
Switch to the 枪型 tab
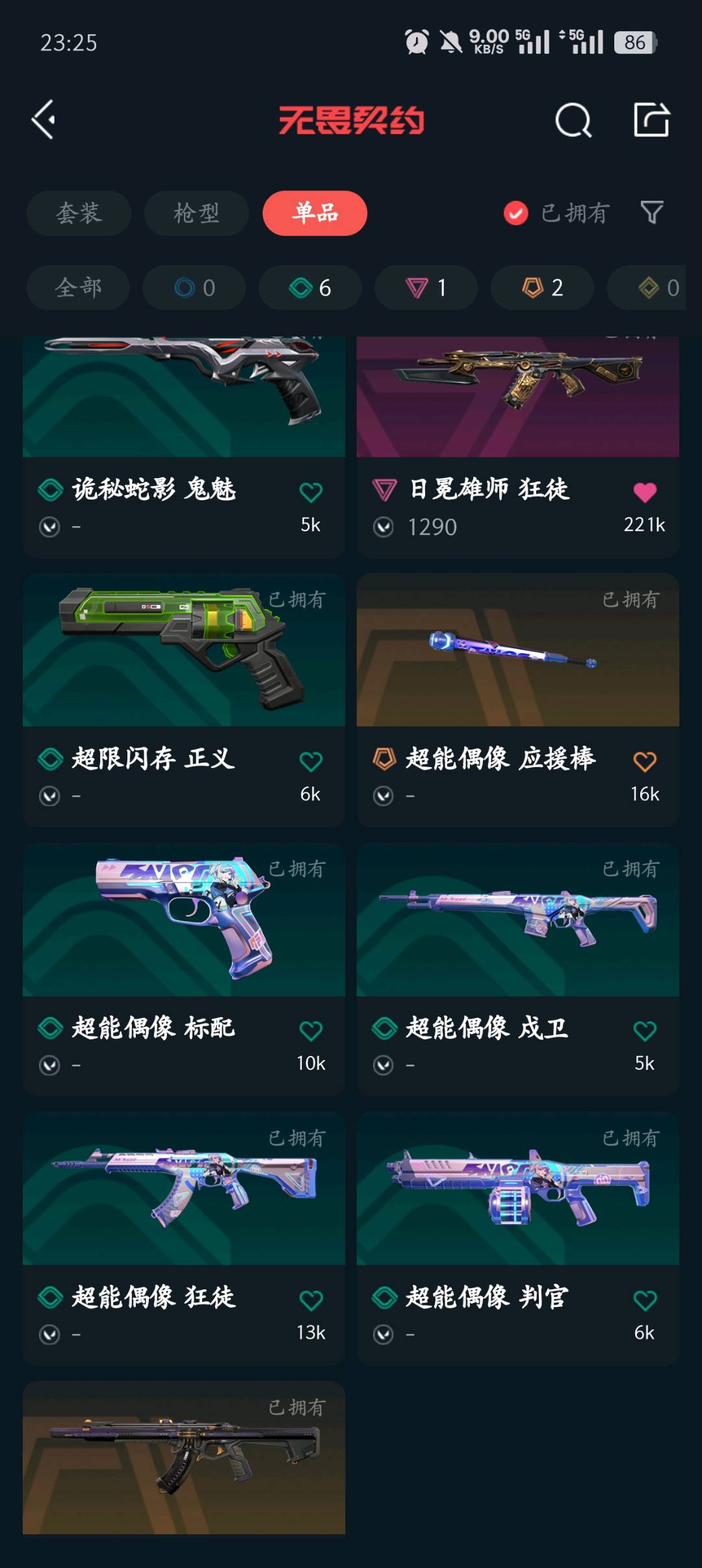coord(196,213)
